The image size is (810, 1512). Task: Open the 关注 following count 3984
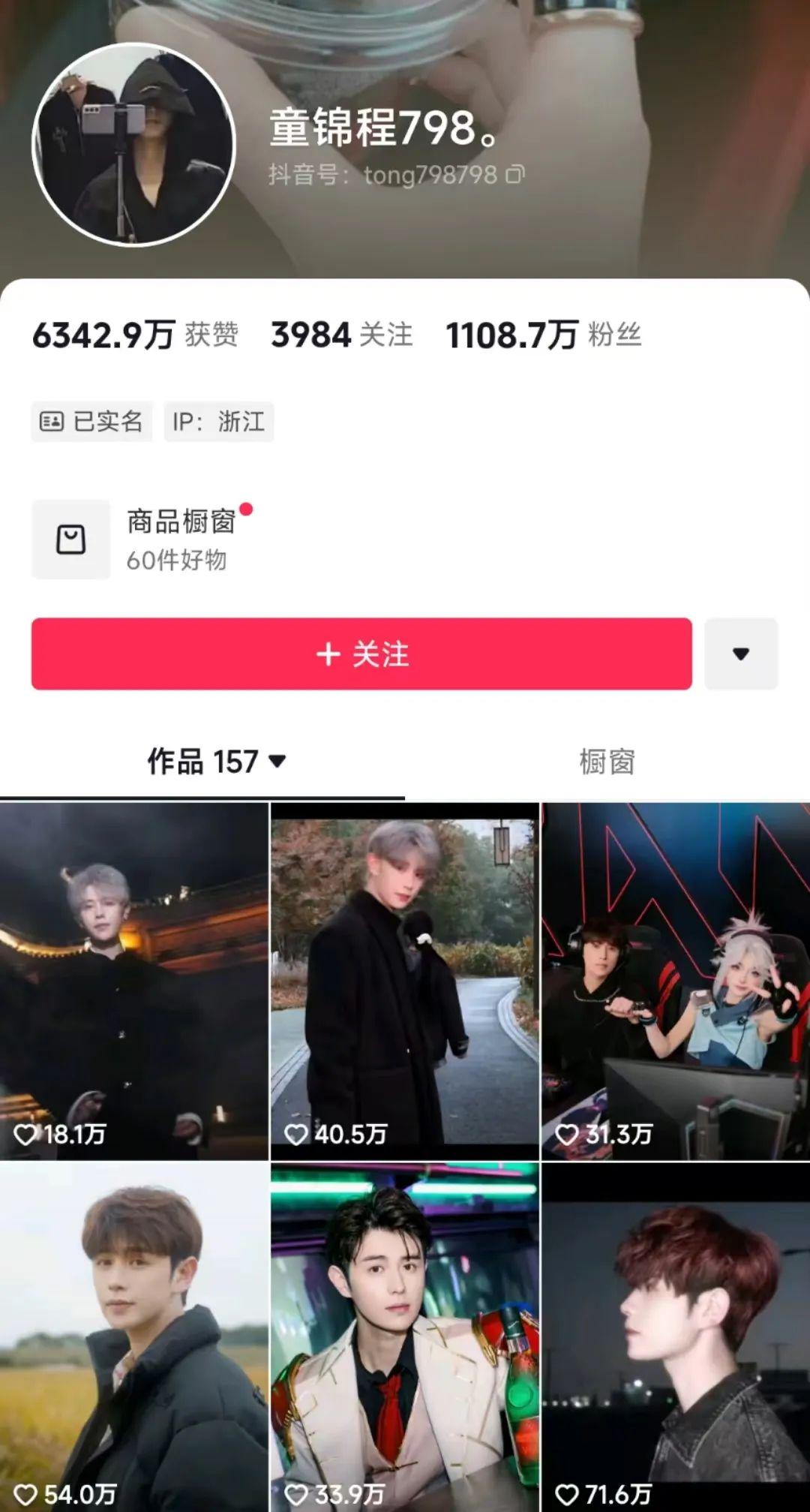click(x=341, y=335)
